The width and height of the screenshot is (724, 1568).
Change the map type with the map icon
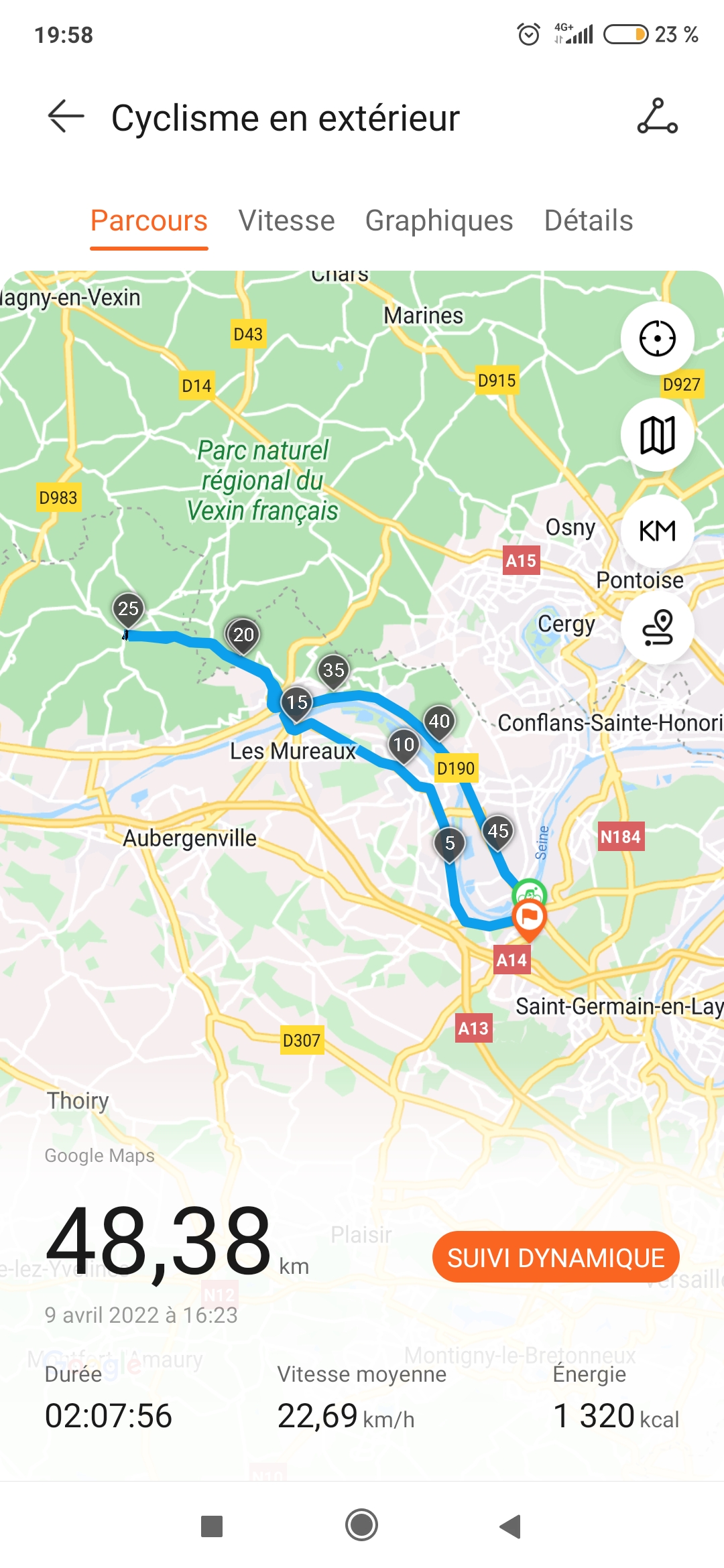[x=657, y=435]
